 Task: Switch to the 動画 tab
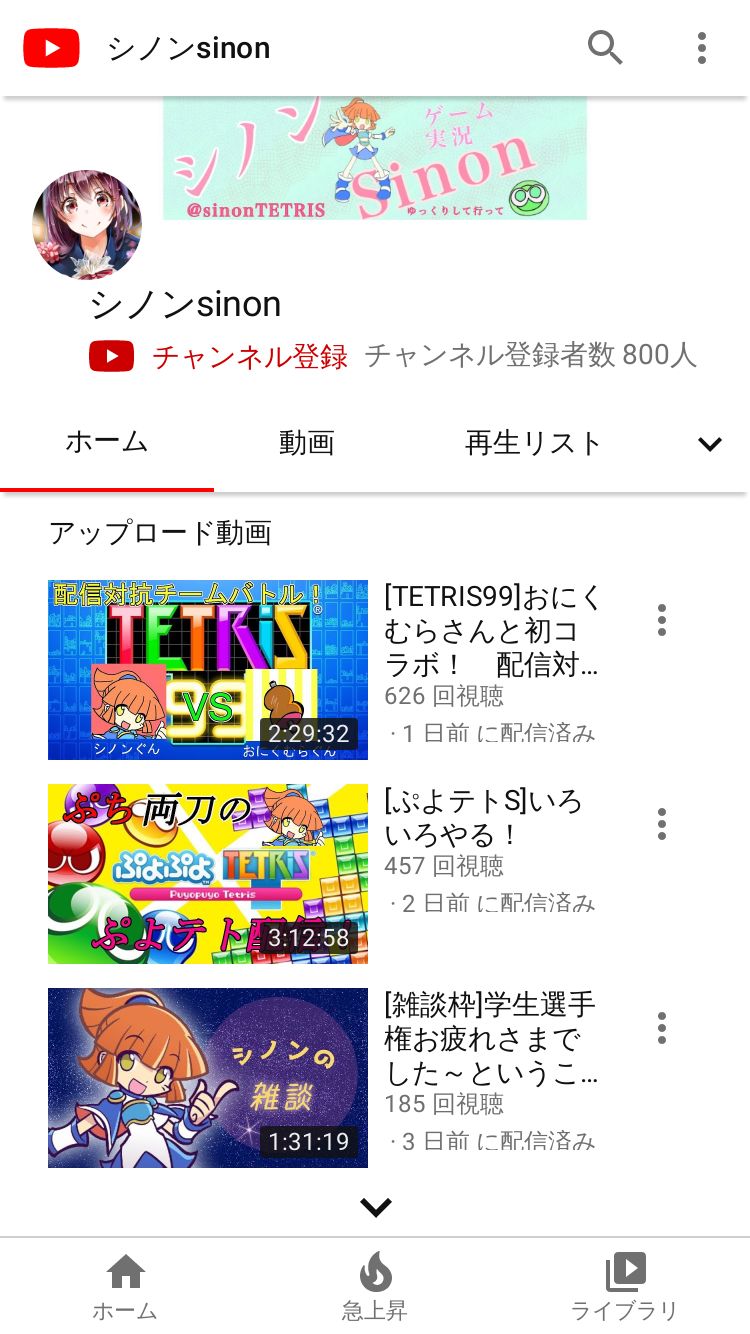tap(306, 443)
